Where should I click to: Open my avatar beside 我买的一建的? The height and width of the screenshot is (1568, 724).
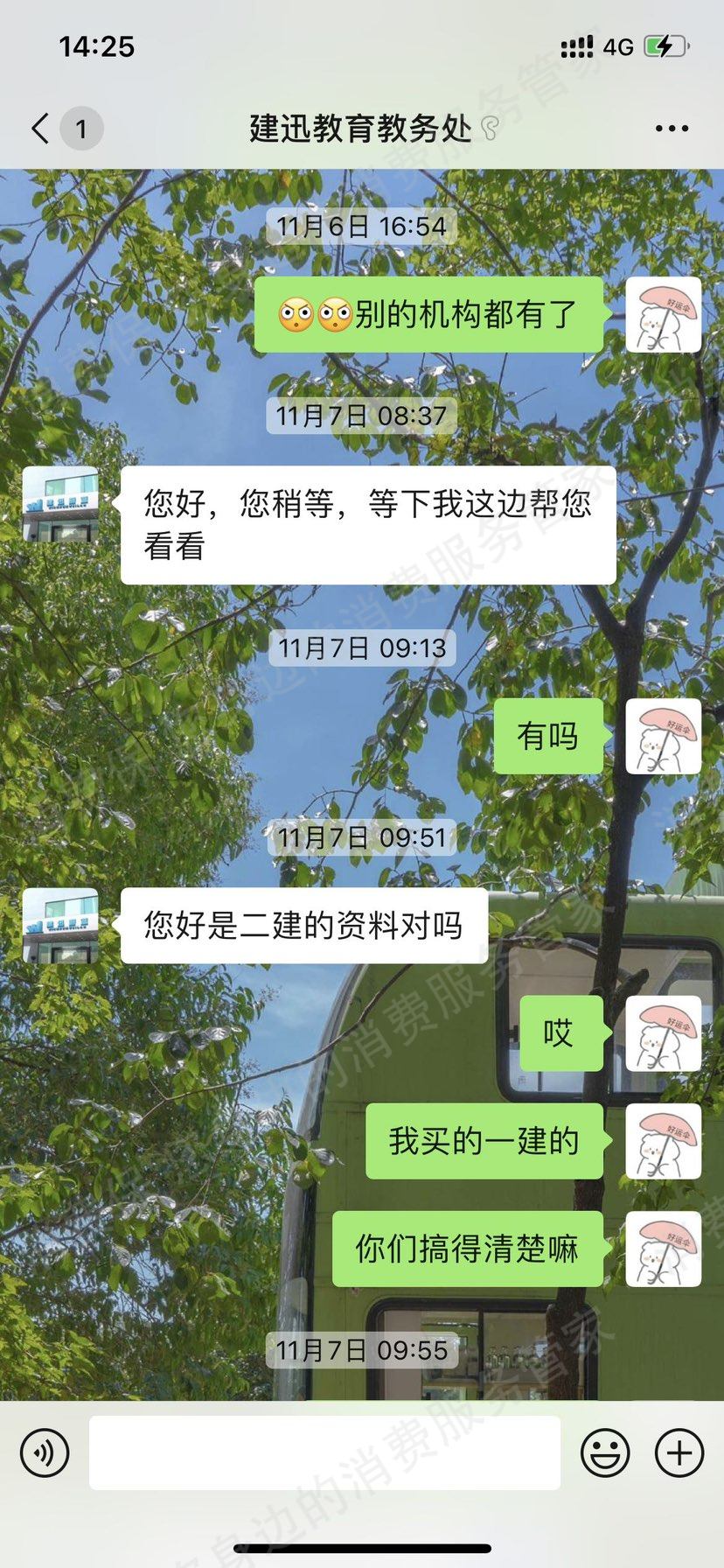[663, 1141]
